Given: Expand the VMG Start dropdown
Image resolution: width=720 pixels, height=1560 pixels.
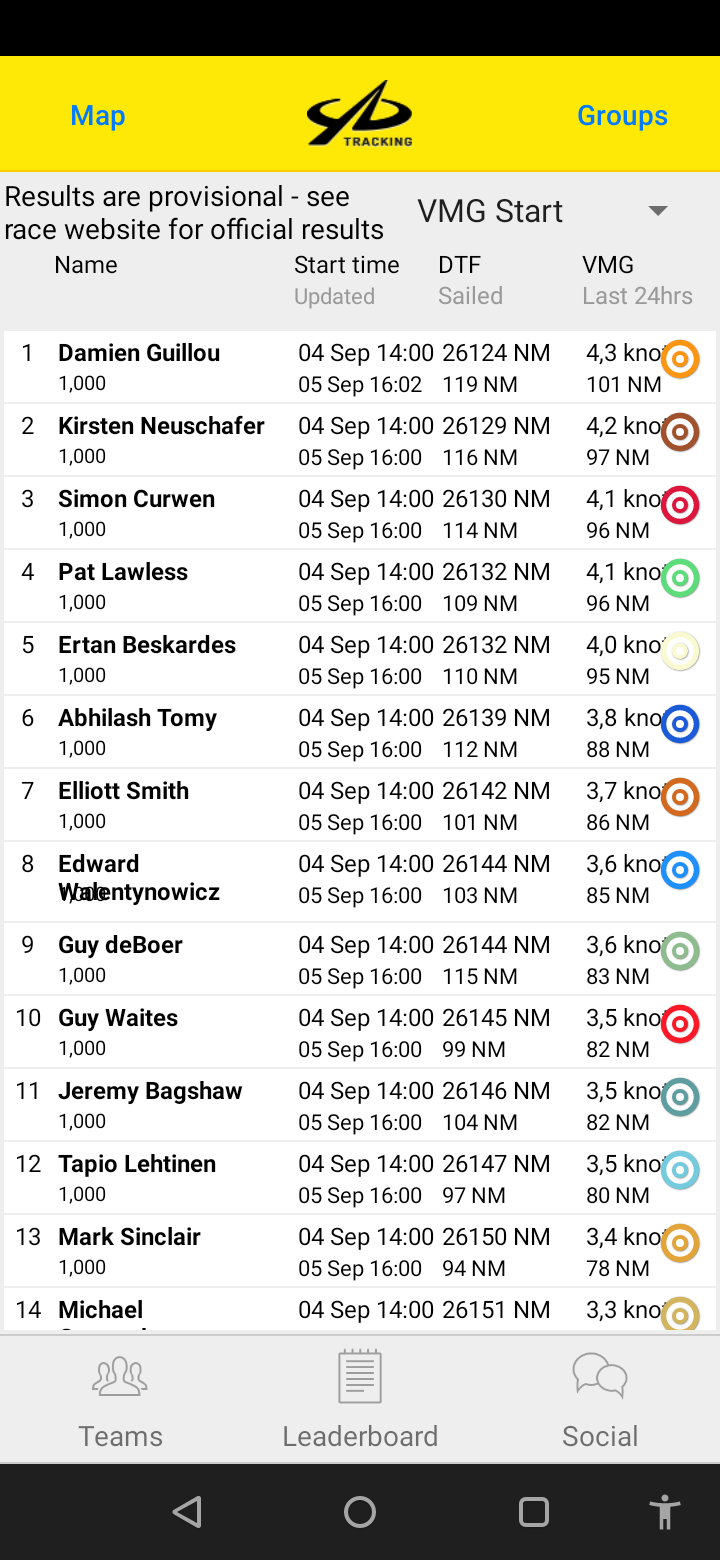Looking at the screenshot, I should pos(543,211).
